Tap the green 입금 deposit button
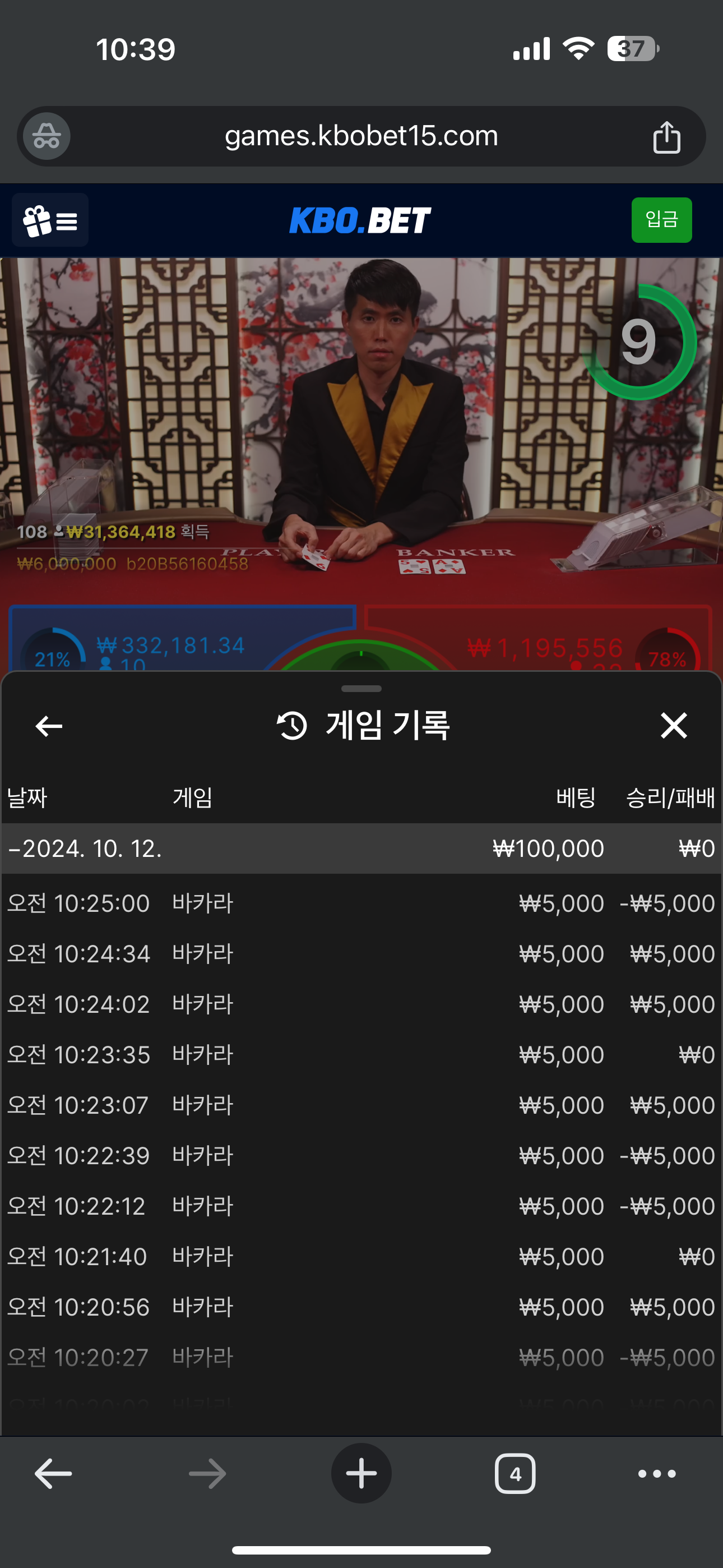723x1568 pixels. coord(661,220)
